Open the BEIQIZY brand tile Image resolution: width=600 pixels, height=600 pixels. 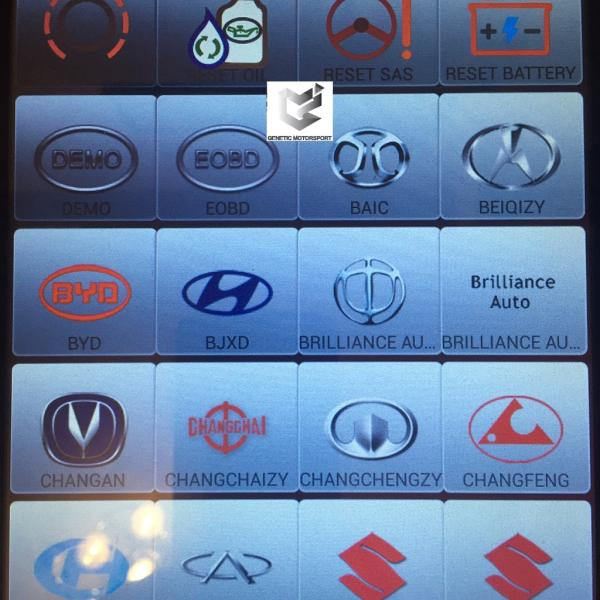511,160
